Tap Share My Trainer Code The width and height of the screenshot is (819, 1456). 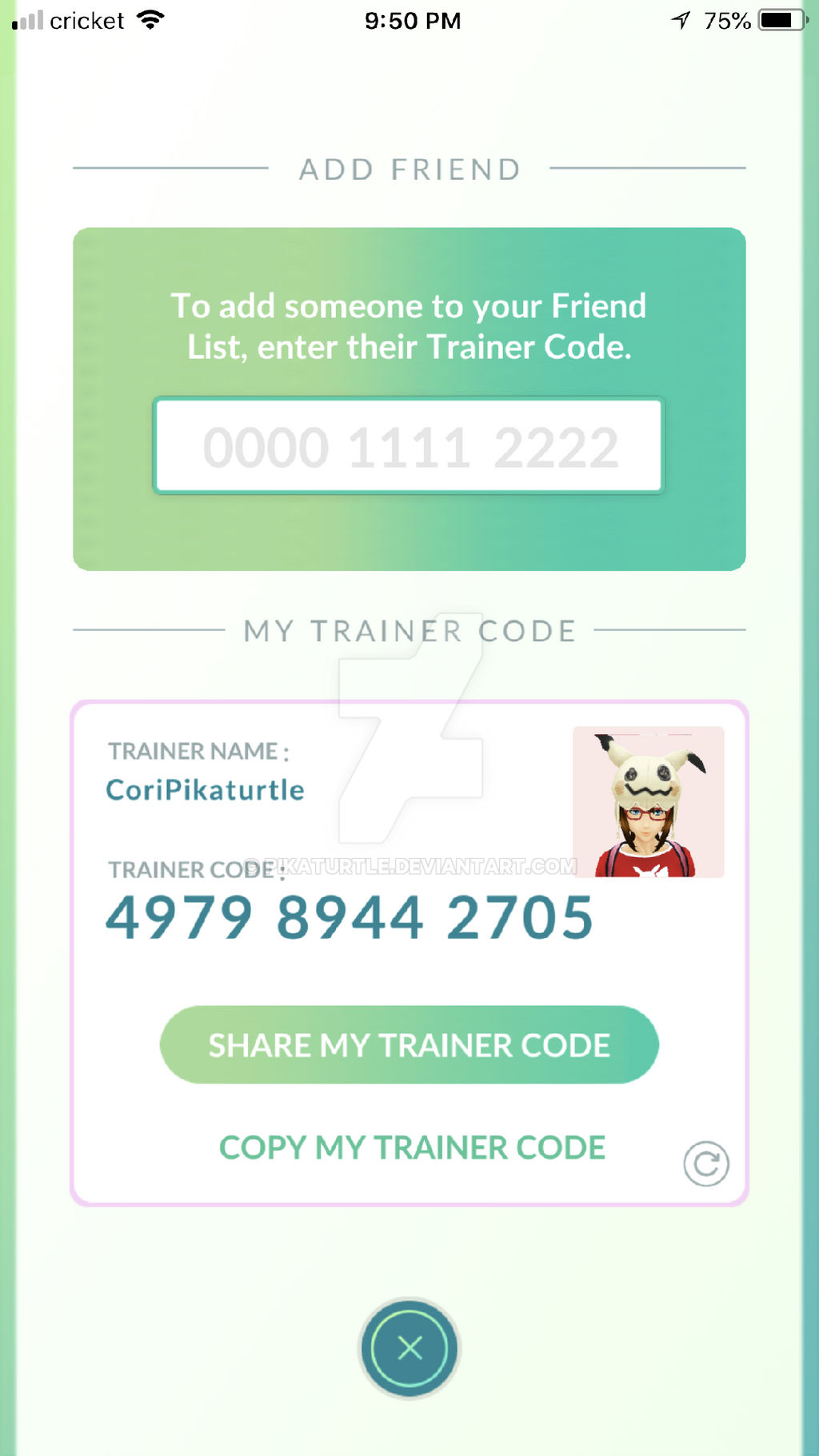pyautogui.click(x=409, y=1044)
